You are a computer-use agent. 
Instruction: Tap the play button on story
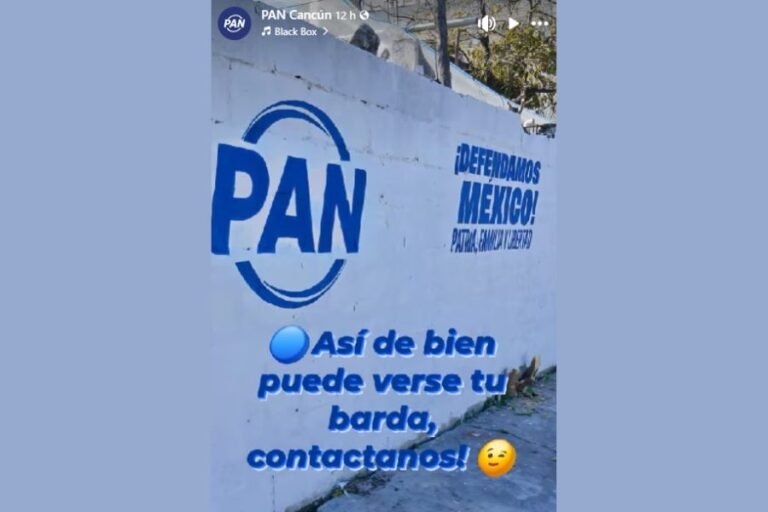coord(513,23)
